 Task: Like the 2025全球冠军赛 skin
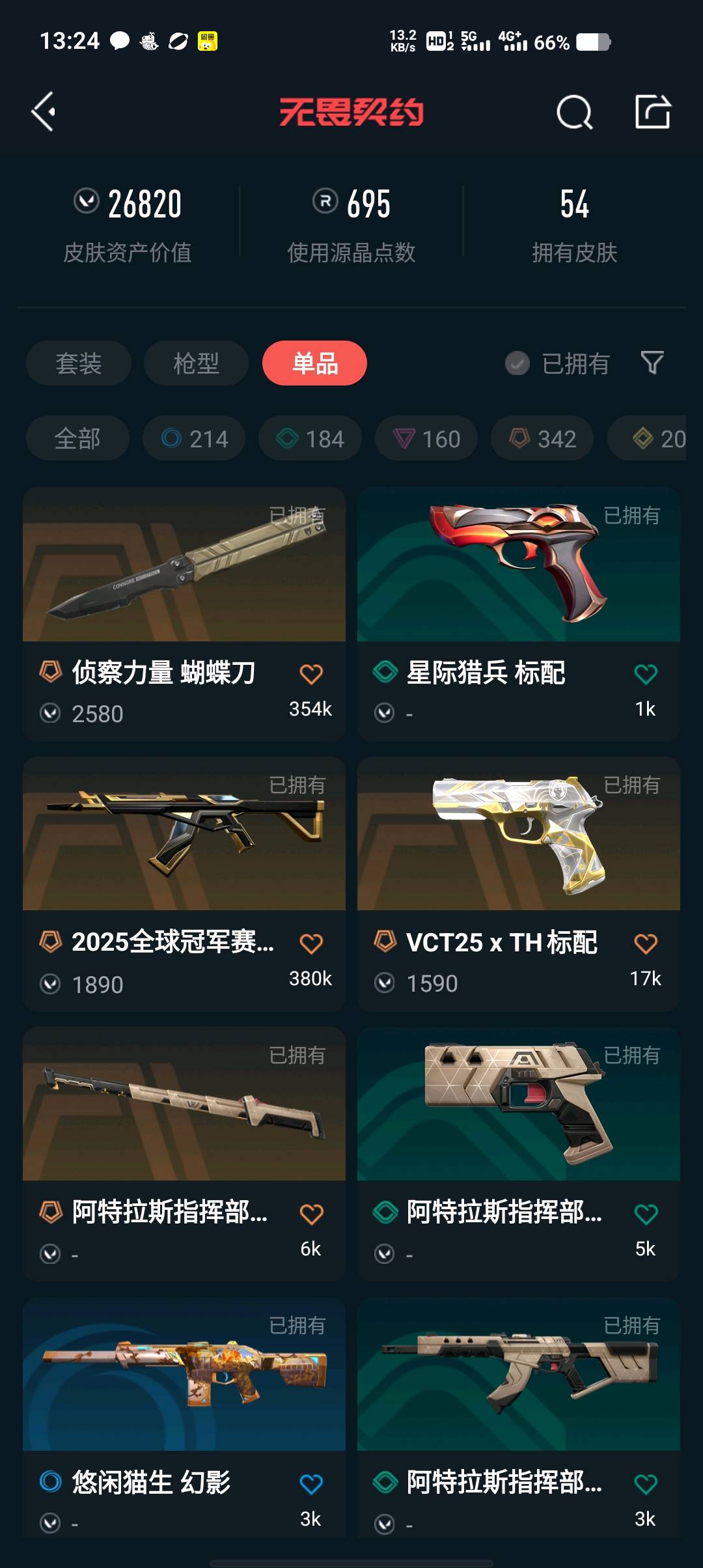point(311,944)
